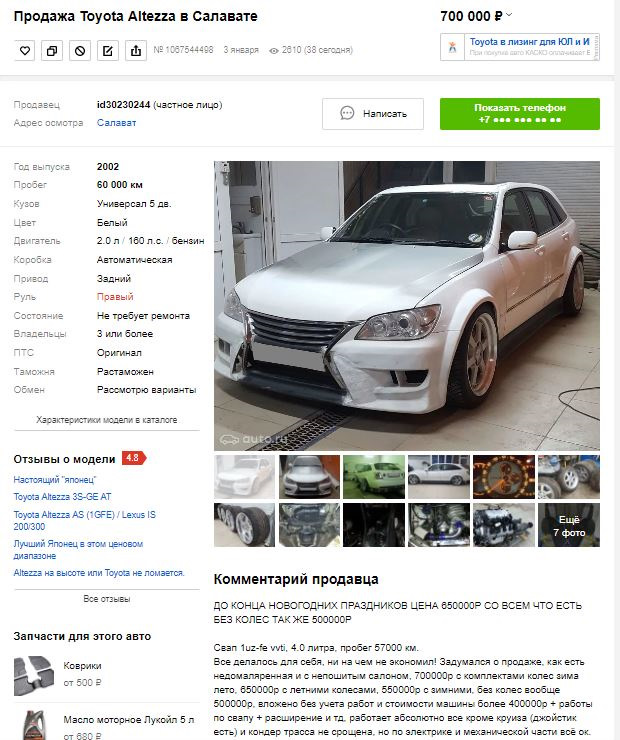Screen dimensions: 620x740
Task: Share this listing
Action: [x=137, y=50]
